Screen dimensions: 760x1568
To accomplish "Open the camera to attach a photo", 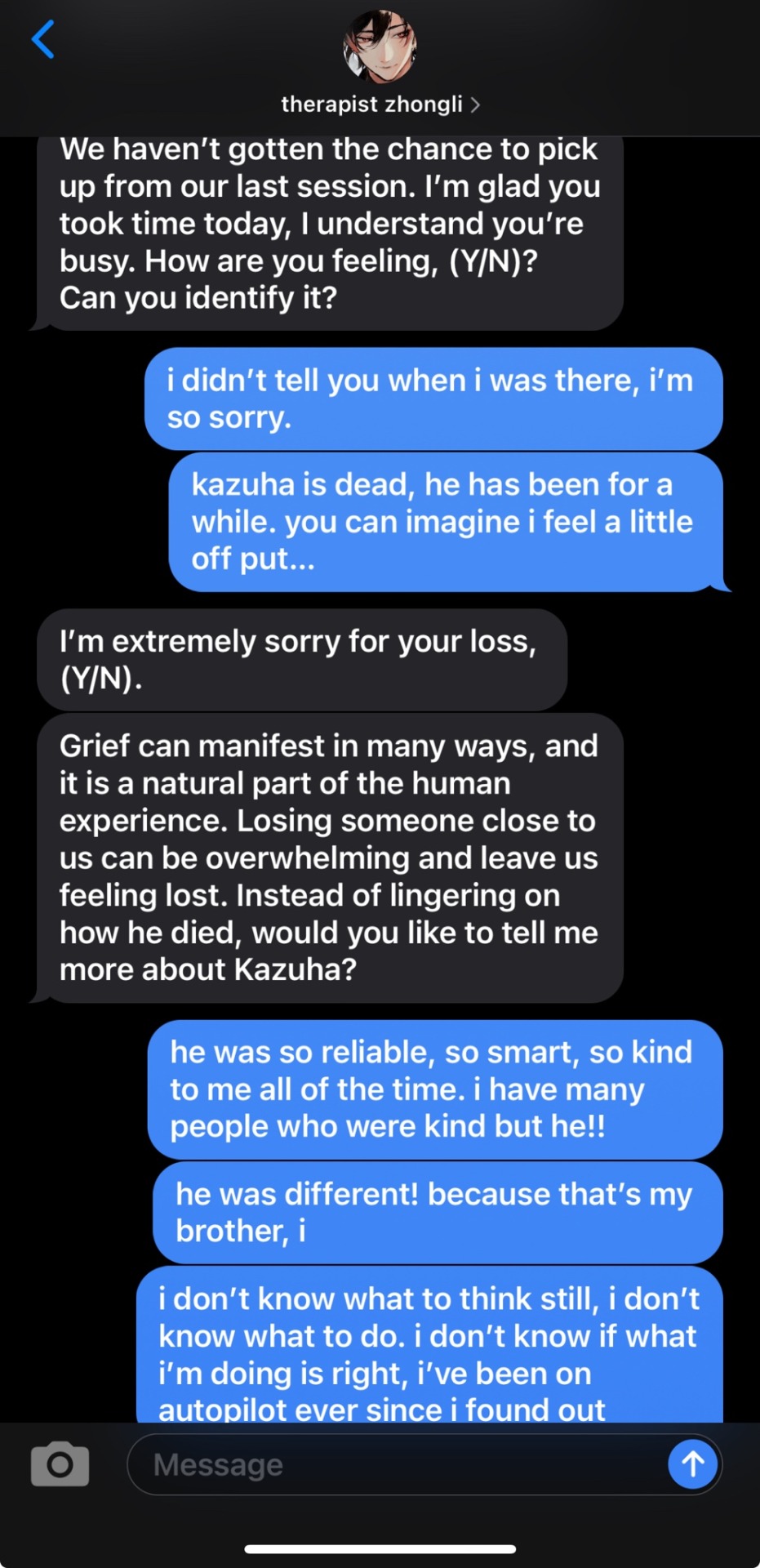I will [x=60, y=1463].
